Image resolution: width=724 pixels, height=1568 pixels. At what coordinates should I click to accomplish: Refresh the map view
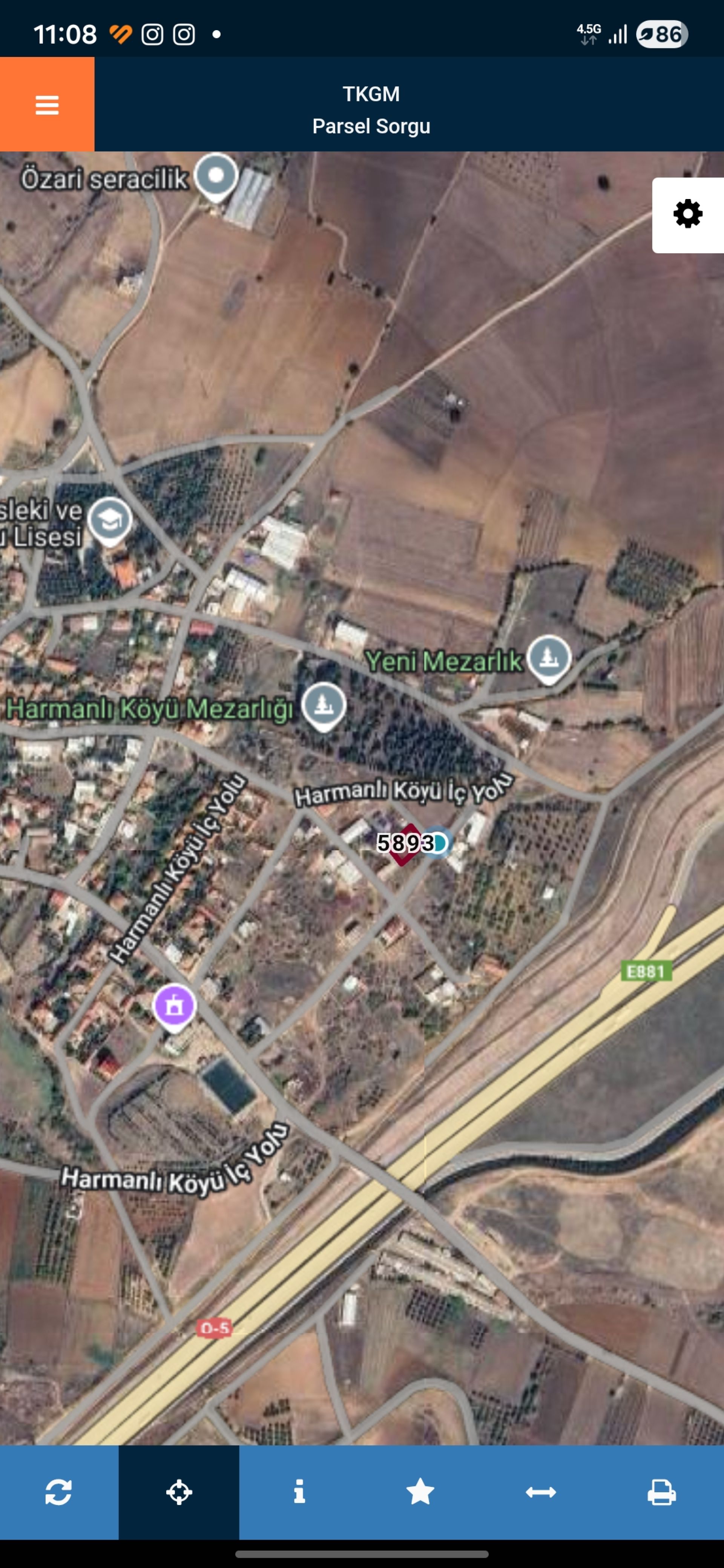(x=58, y=1492)
